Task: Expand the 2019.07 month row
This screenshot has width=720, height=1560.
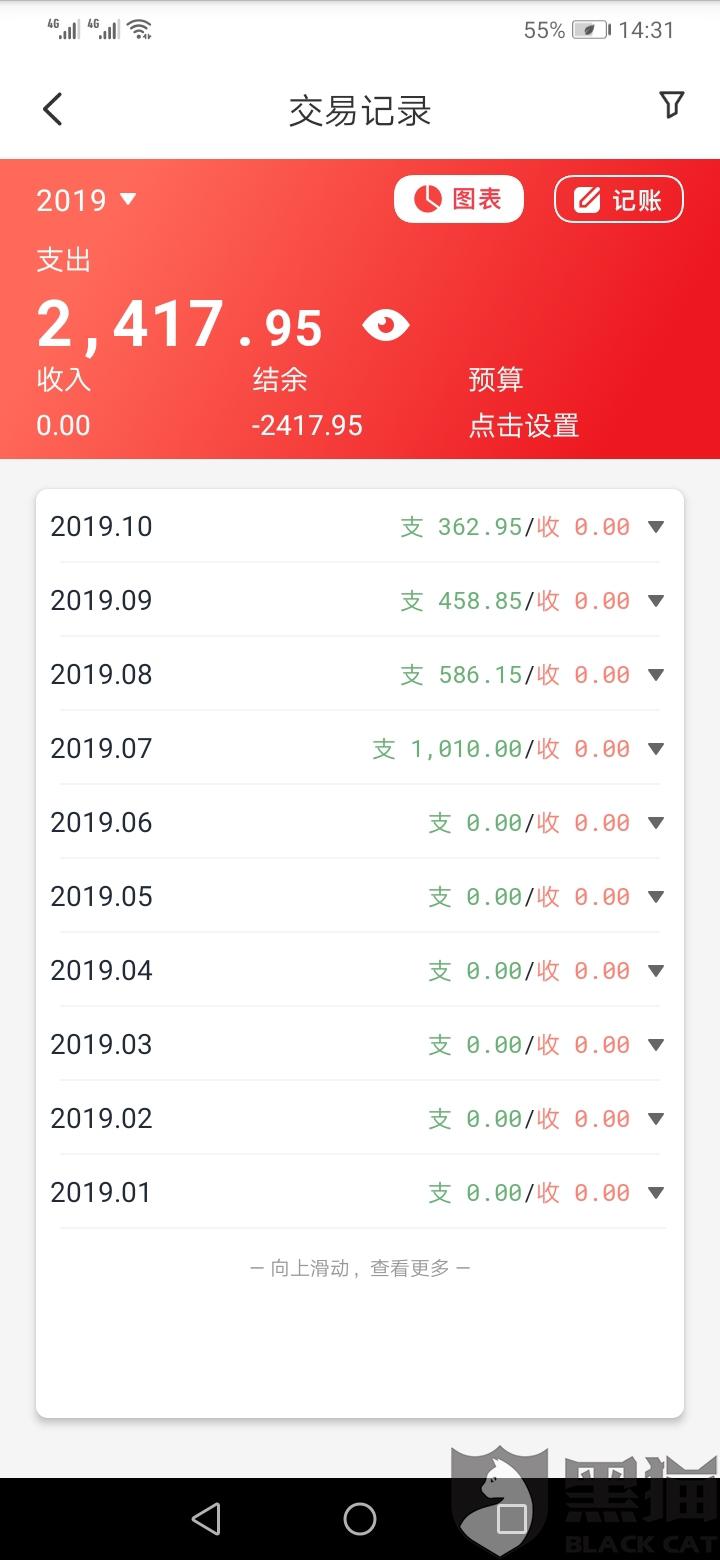Action: [x=656, y=749]
